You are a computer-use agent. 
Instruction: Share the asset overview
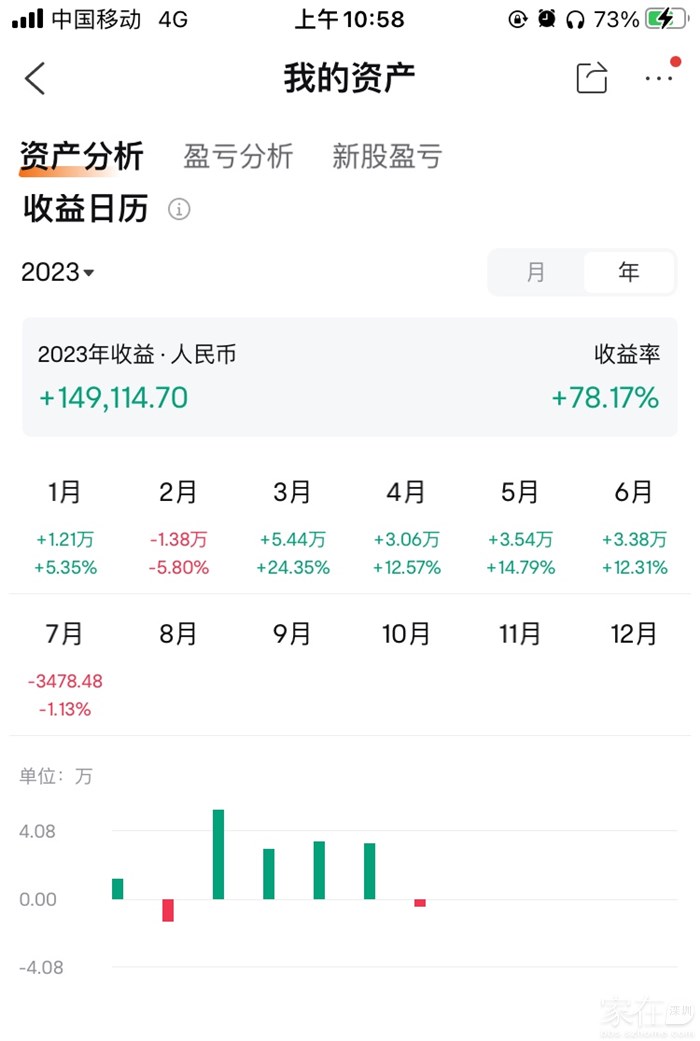[x=591, y=78]
